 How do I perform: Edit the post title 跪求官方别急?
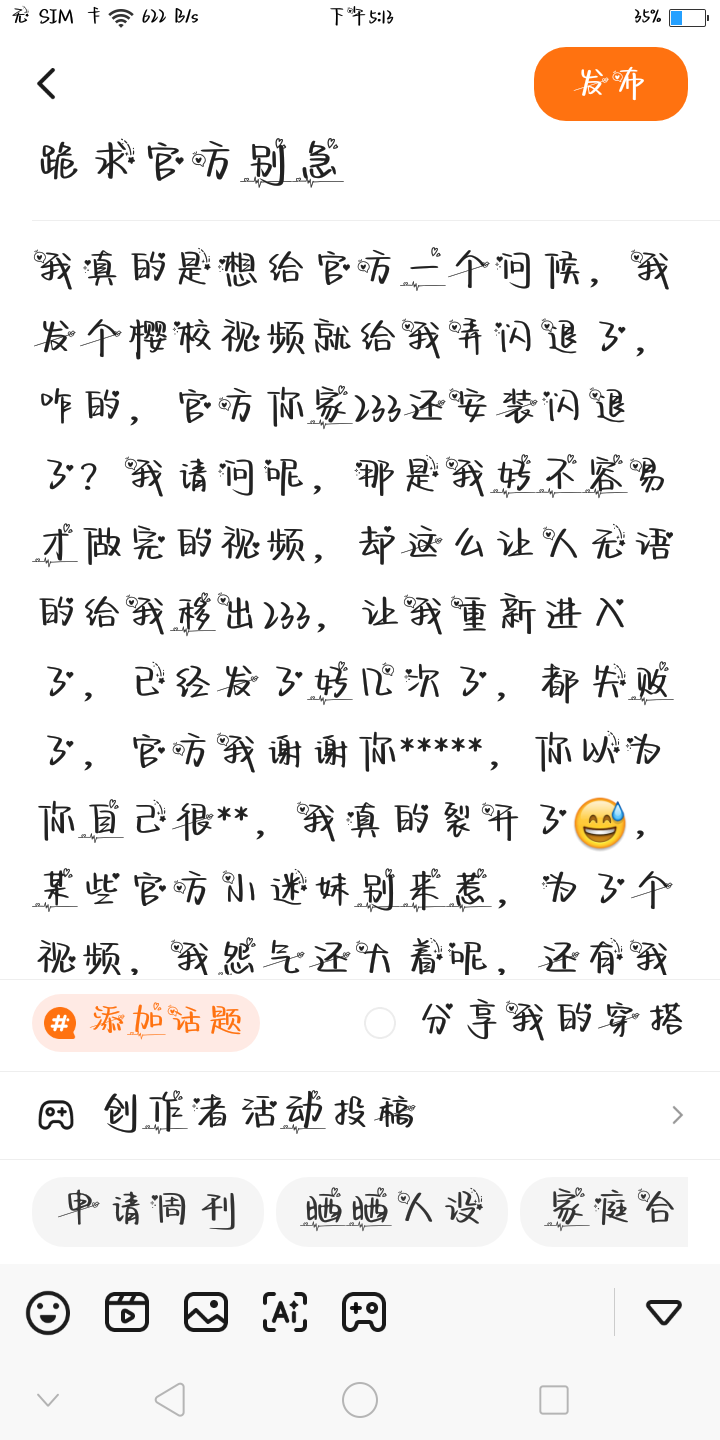pyautogui.click(x=190, y=163)
